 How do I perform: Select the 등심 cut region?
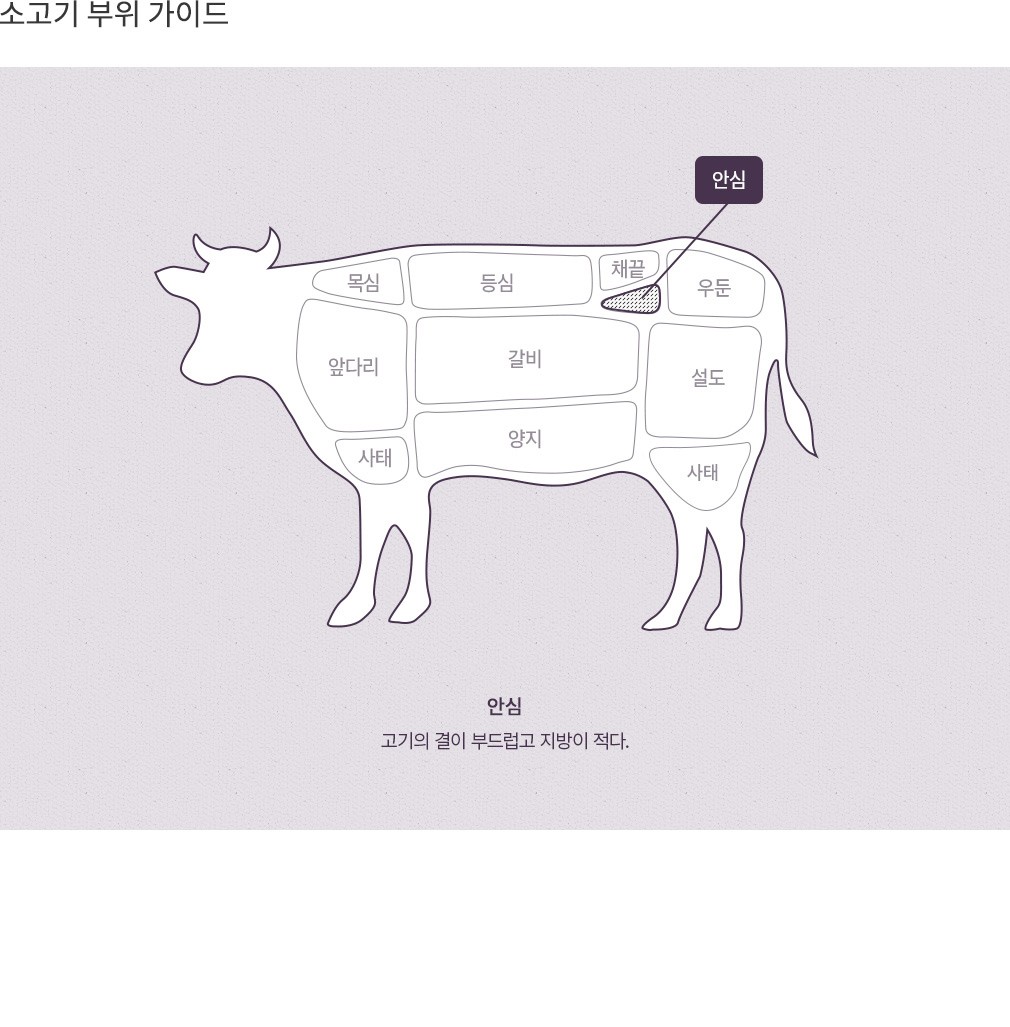498,281
